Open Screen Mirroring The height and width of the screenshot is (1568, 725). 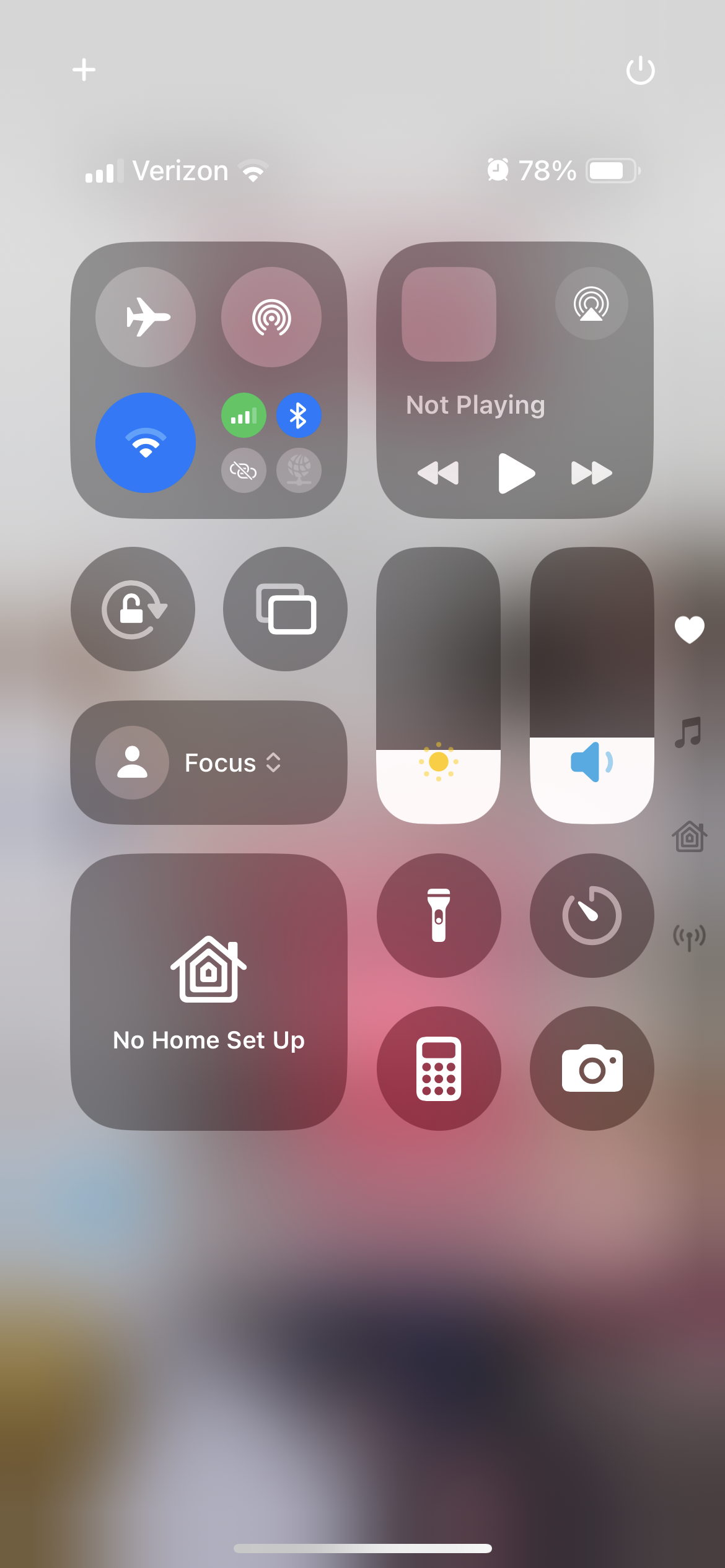pos(286,609)
